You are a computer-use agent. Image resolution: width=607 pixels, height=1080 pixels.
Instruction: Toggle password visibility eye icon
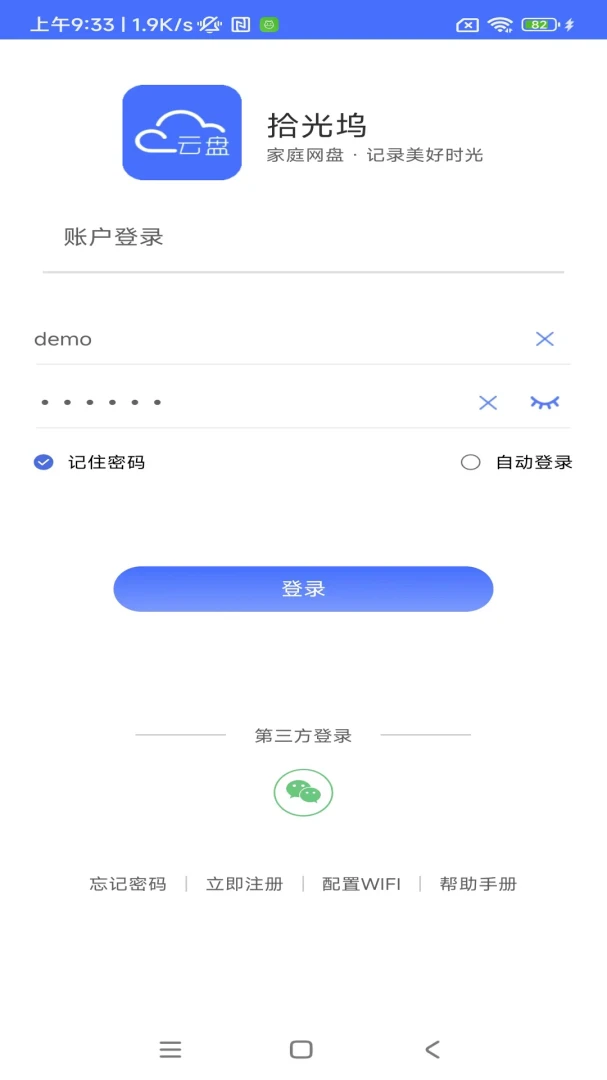(544, 403)
